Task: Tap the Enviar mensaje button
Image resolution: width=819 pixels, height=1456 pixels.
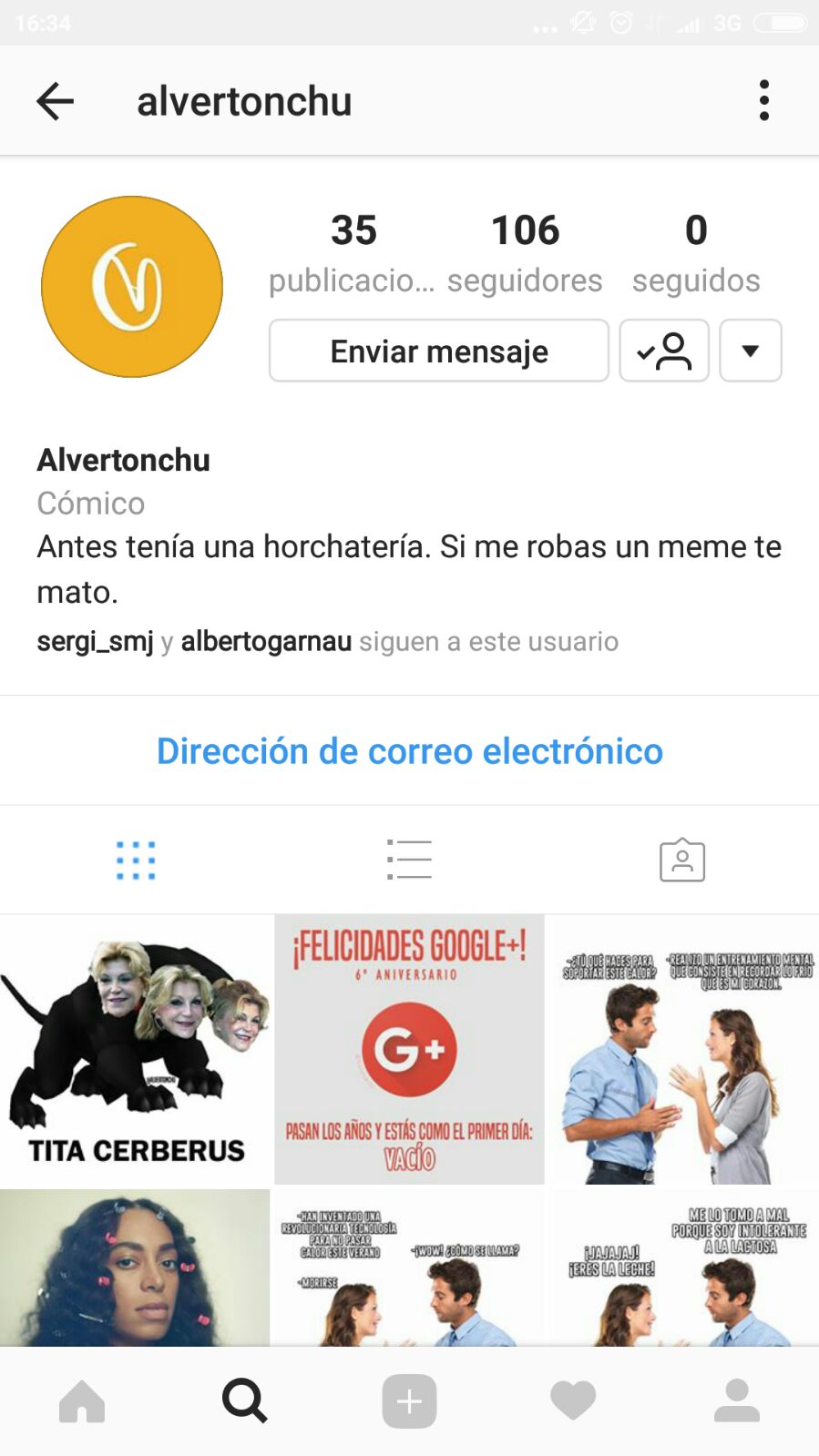Action: pos(438,351)
